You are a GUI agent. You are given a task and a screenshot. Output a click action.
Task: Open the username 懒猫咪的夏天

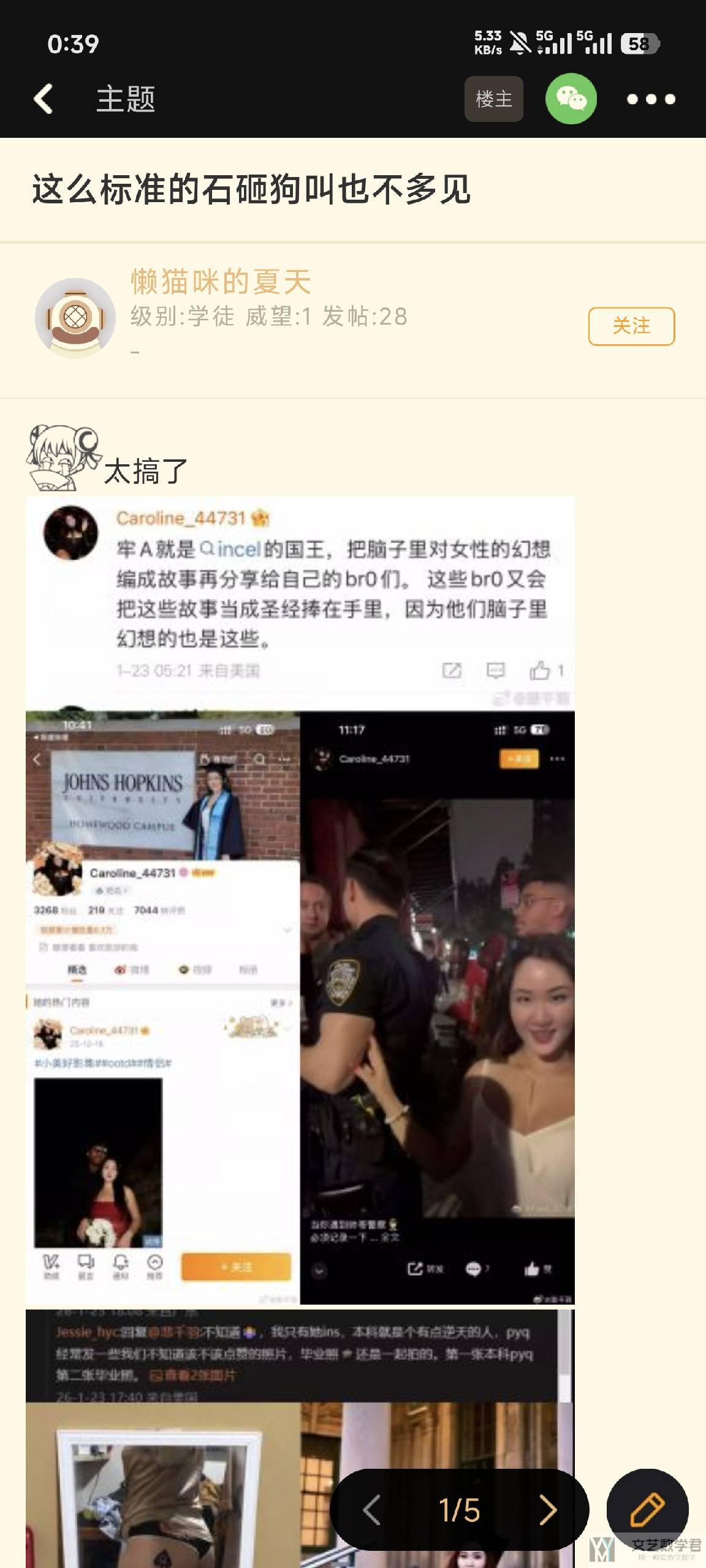pyautogui.click(x=221, y=282)
